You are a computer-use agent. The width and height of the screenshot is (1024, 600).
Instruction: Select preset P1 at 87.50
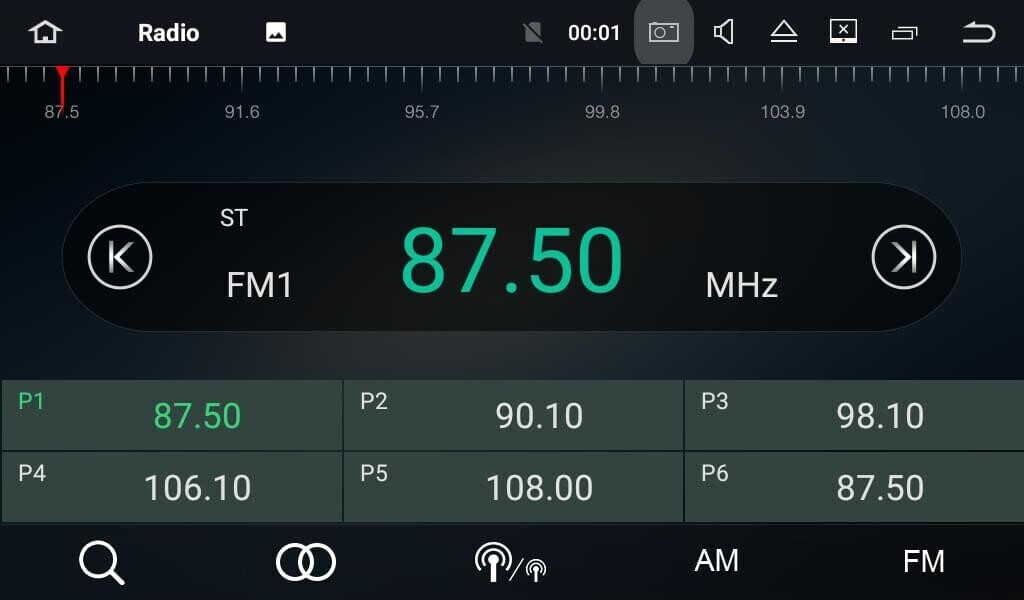tap(172, 415)
